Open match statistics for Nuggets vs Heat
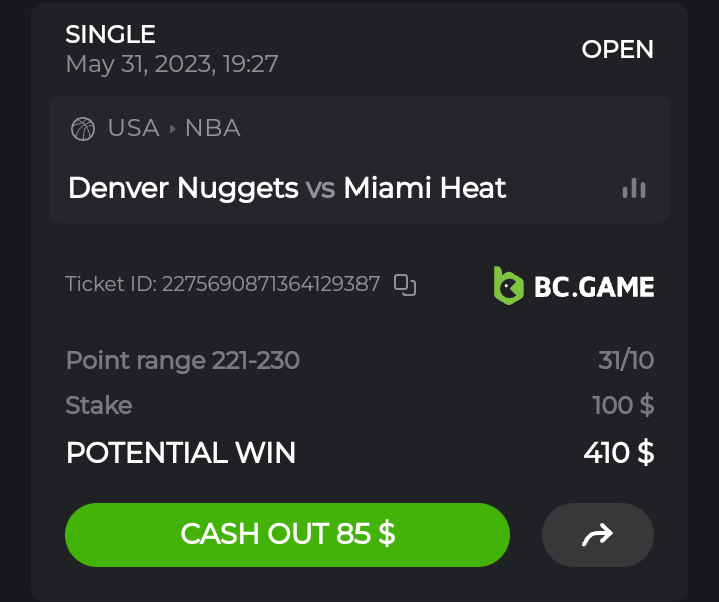 [633, 188]
